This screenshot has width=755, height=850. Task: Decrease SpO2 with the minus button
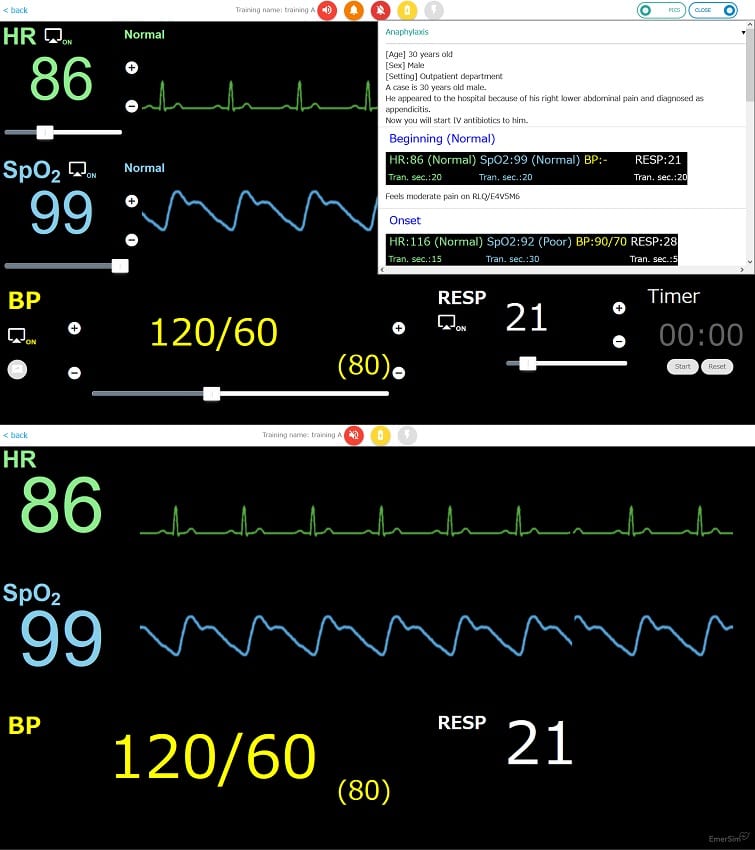[132, 239]
